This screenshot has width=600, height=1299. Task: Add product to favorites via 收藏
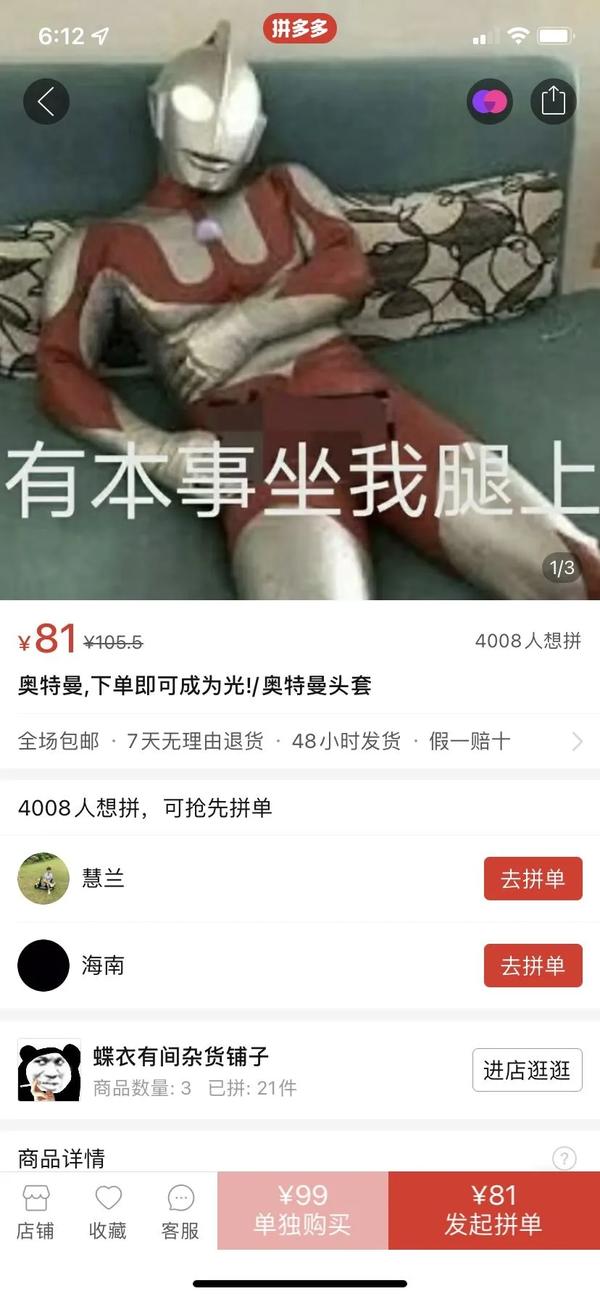pos(108,1211)
